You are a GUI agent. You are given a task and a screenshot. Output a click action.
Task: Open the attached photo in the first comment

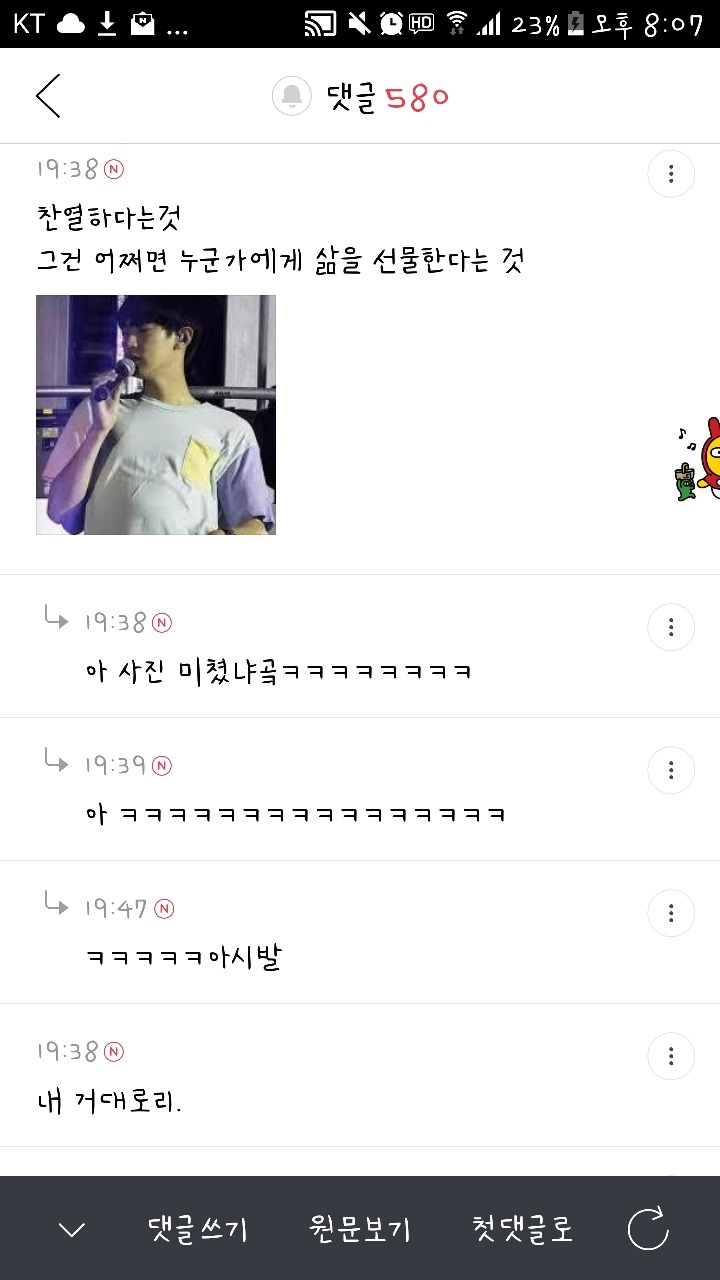pyautogui.click(x=156, y=415)
